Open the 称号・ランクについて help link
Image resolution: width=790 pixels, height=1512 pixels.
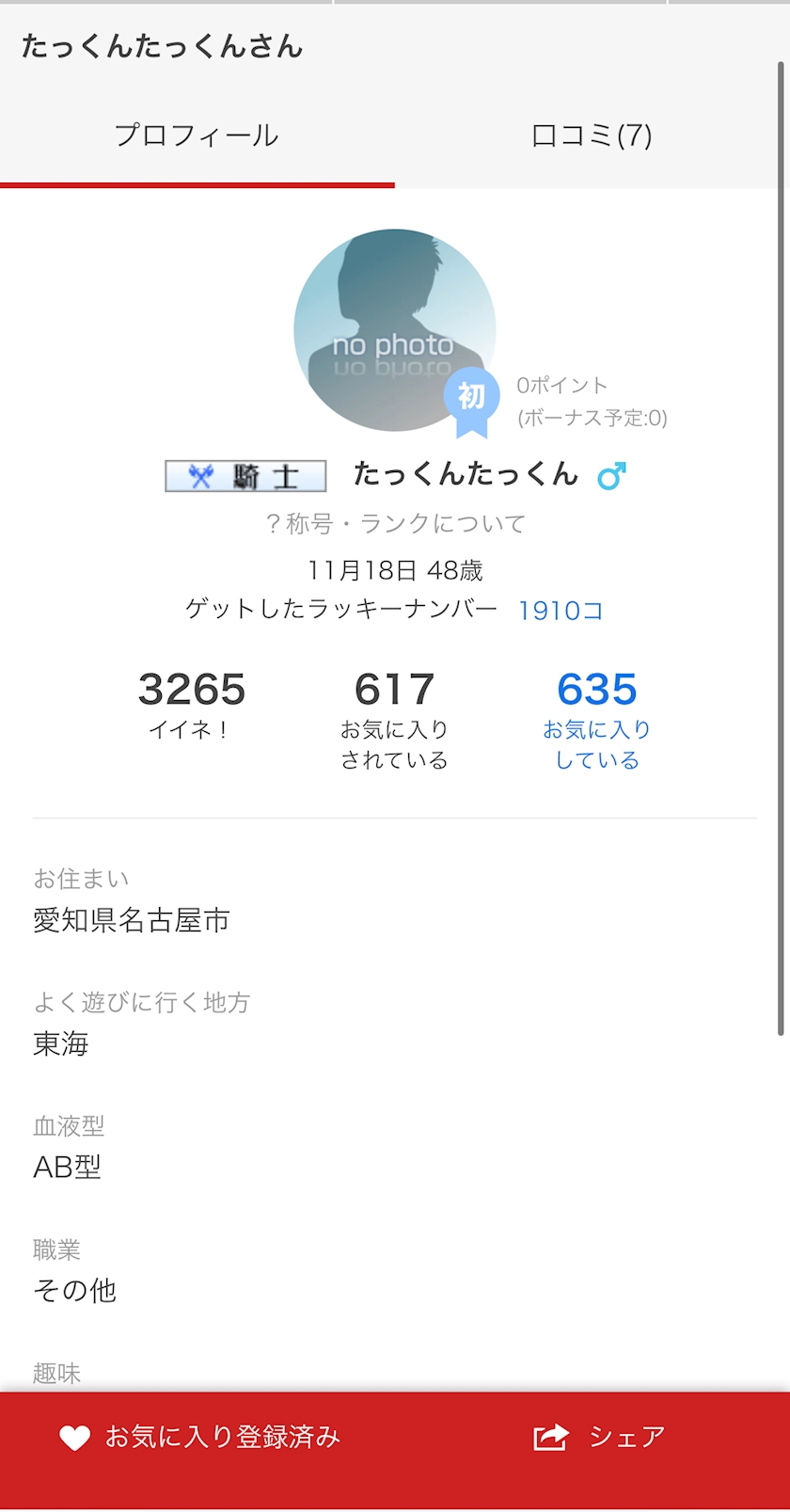point(395,523)
